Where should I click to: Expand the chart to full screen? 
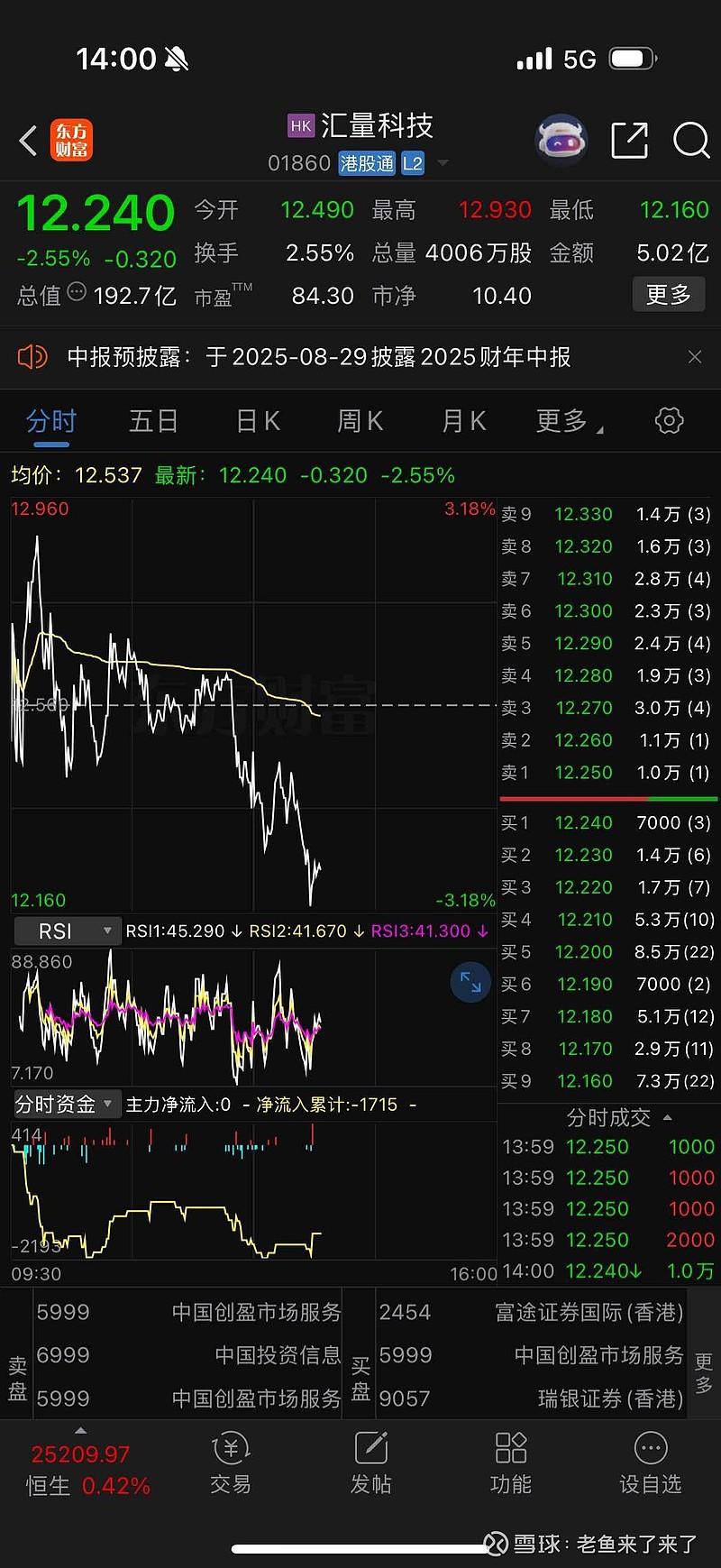pos(470,982)
